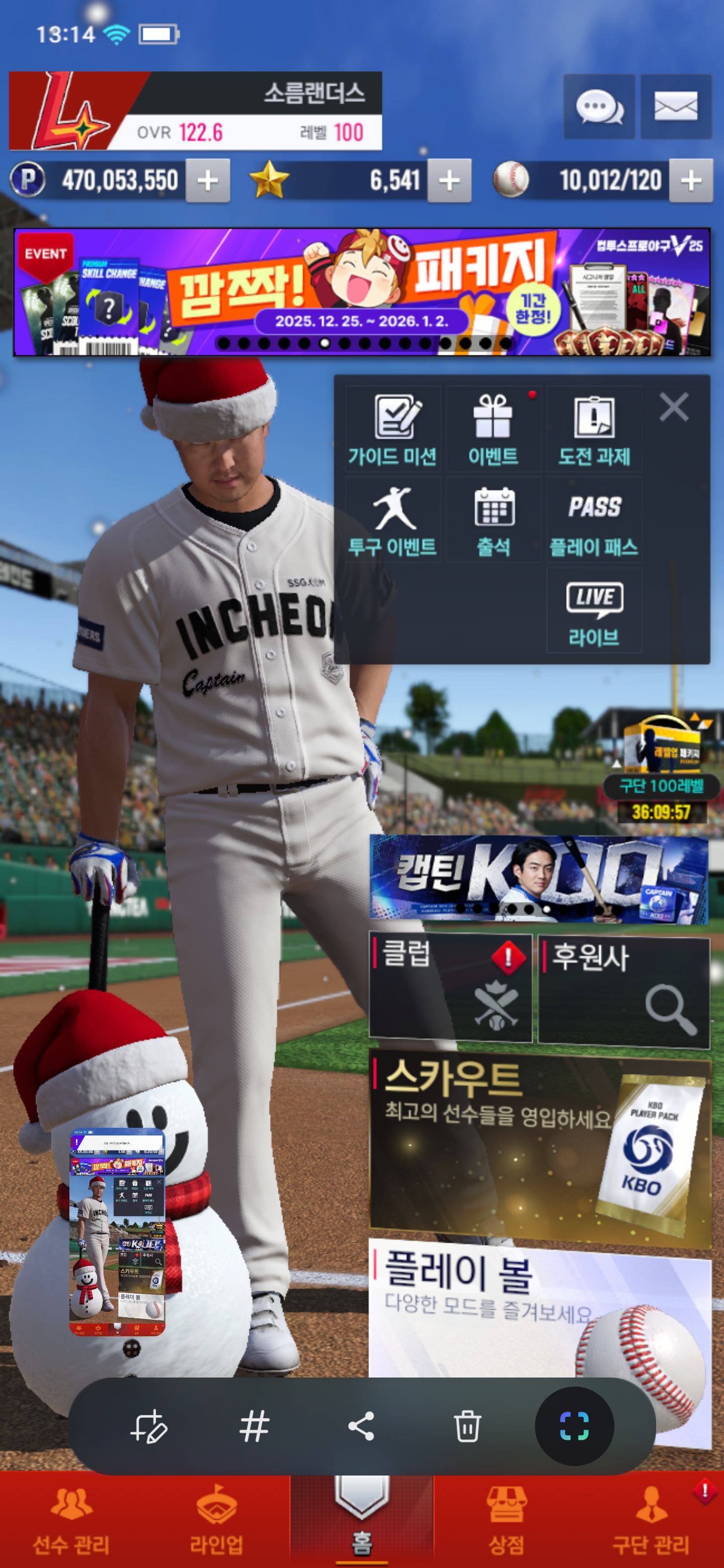Viewport: 724px width, 1568px height.
Task: Open the chat bubble icon
Action: pyautogui.click(x=599, y=107)
